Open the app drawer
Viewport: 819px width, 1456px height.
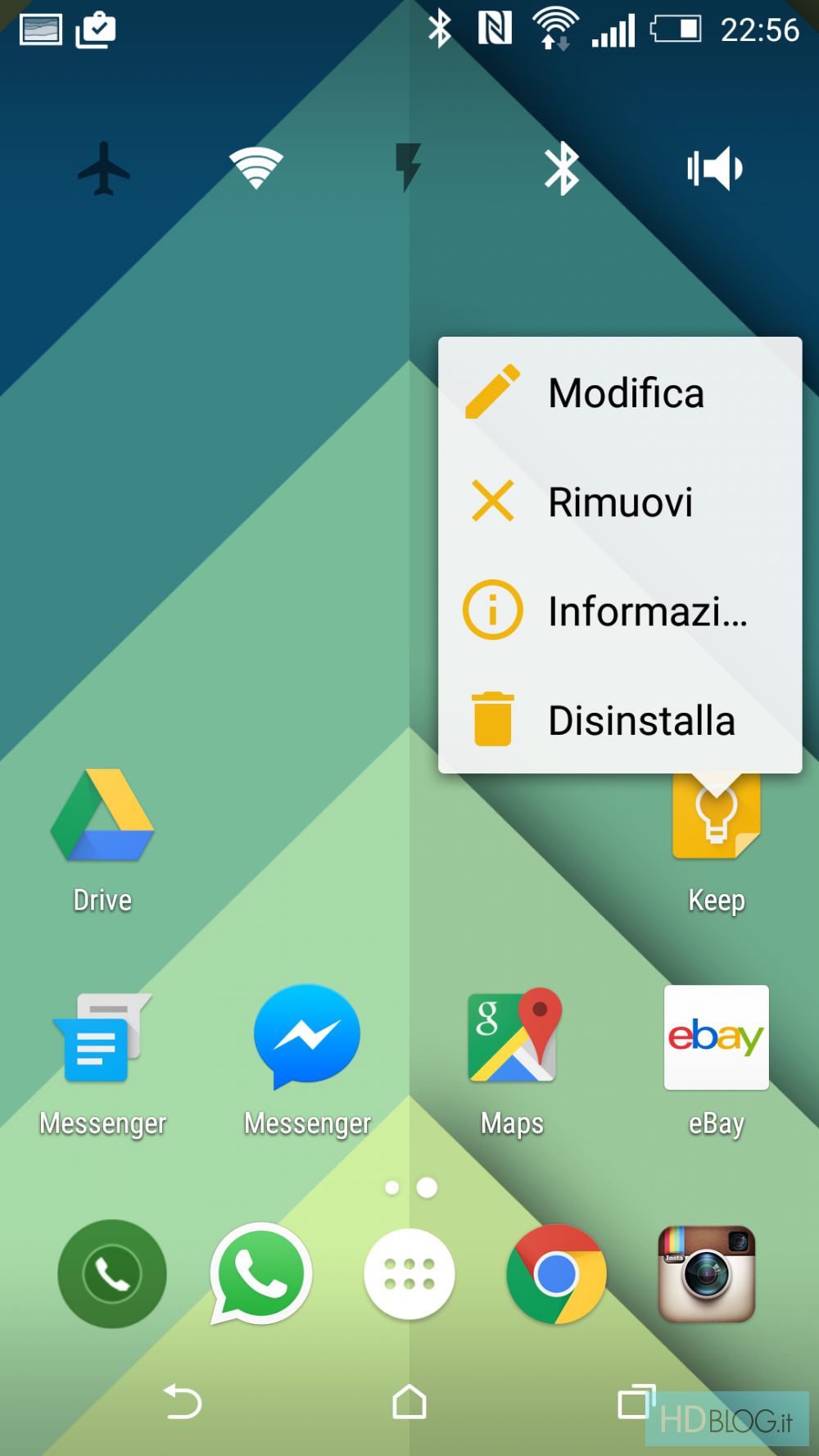click(x=409, y=1274)
